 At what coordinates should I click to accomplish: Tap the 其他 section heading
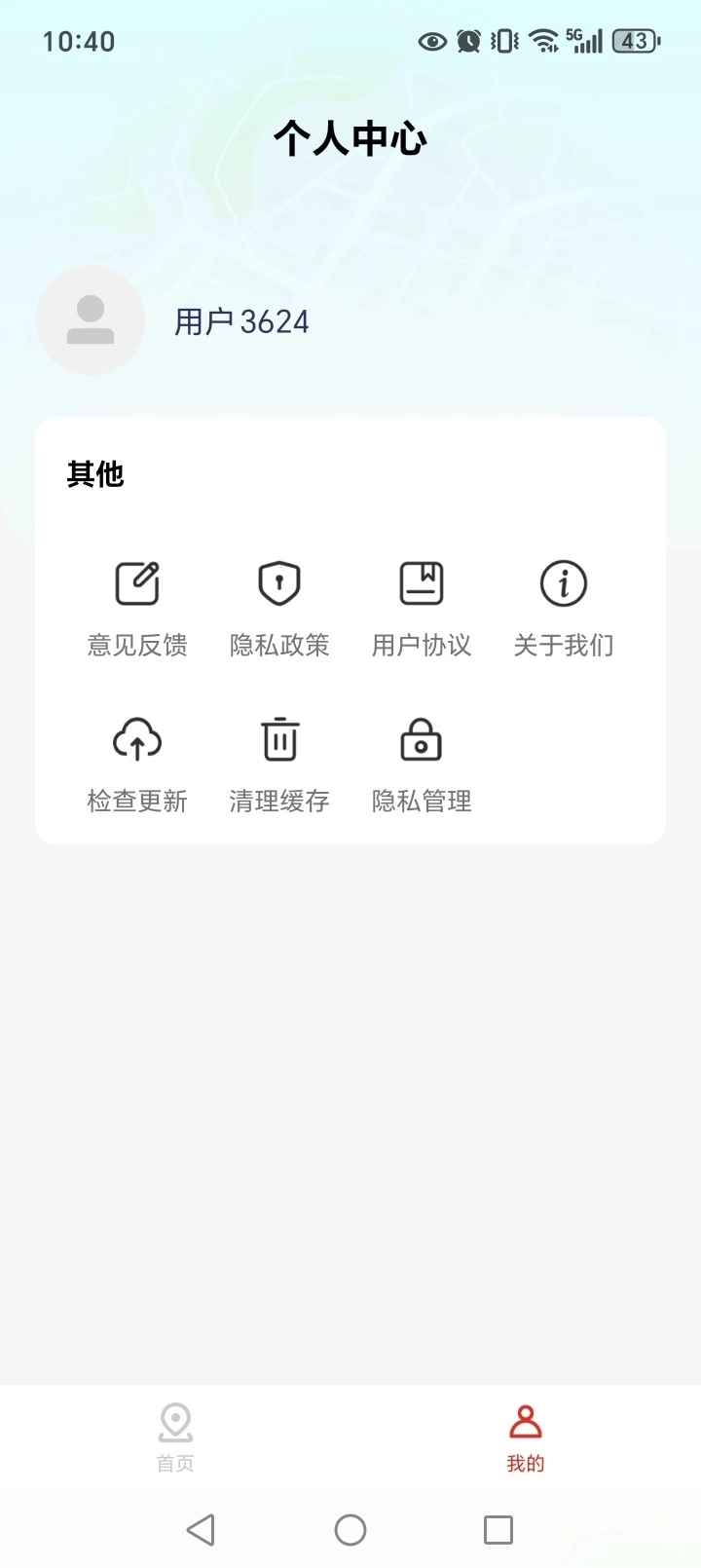coord(94,474)
